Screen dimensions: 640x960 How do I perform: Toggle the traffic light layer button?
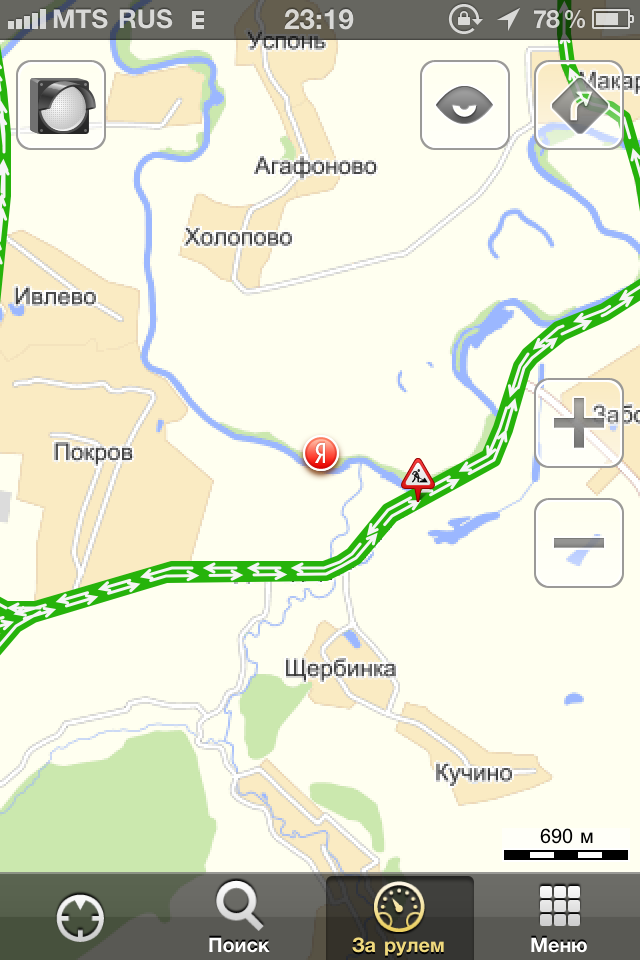(61, 105)
